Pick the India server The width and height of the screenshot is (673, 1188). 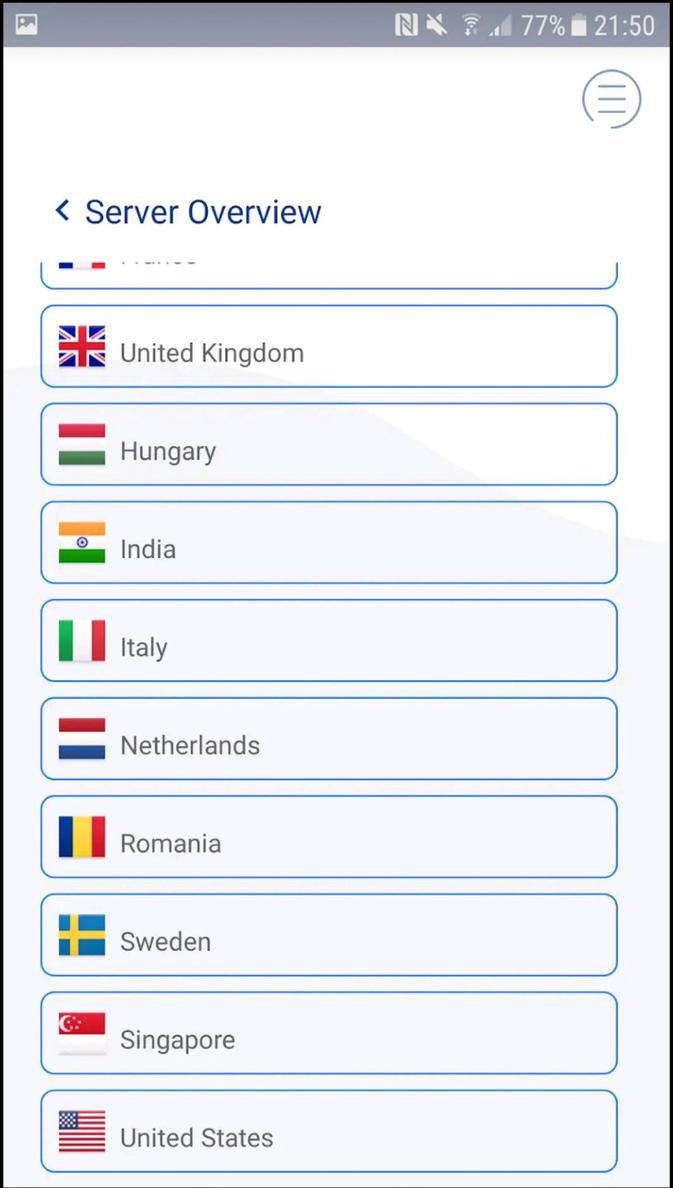coord(328,543)
